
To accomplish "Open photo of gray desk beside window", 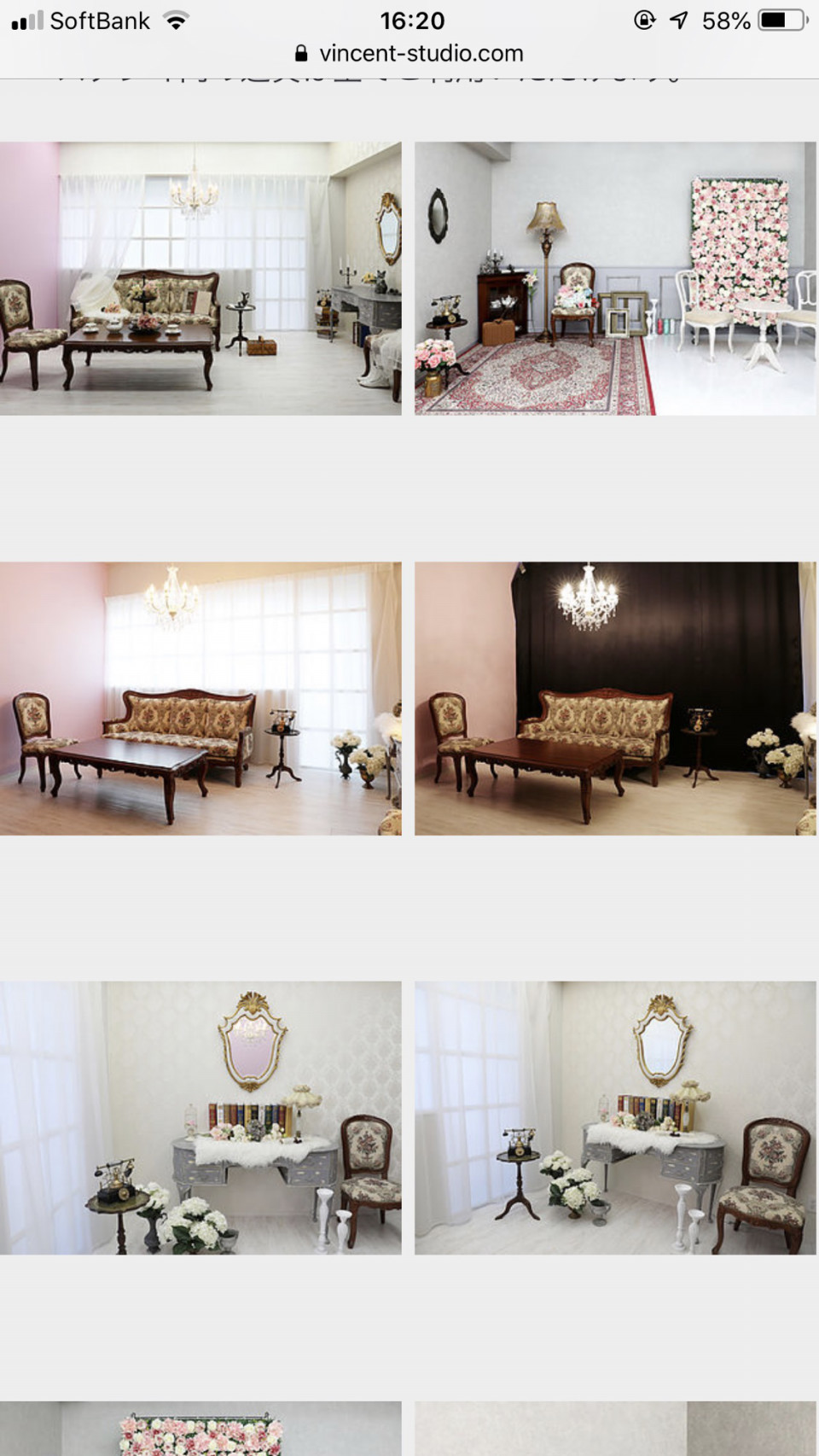I will pos(615,1117).
